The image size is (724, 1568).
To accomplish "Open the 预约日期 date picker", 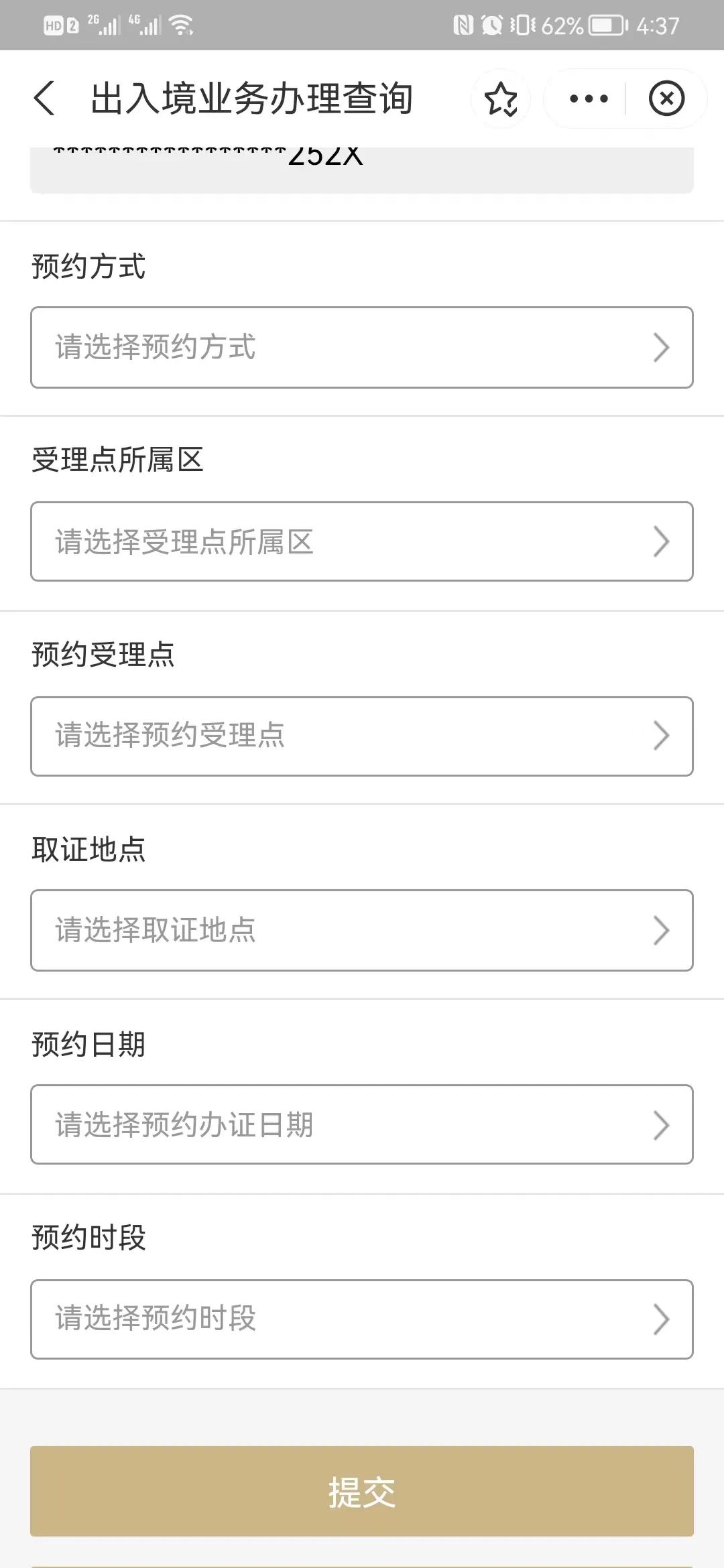I will point(362,1124).
